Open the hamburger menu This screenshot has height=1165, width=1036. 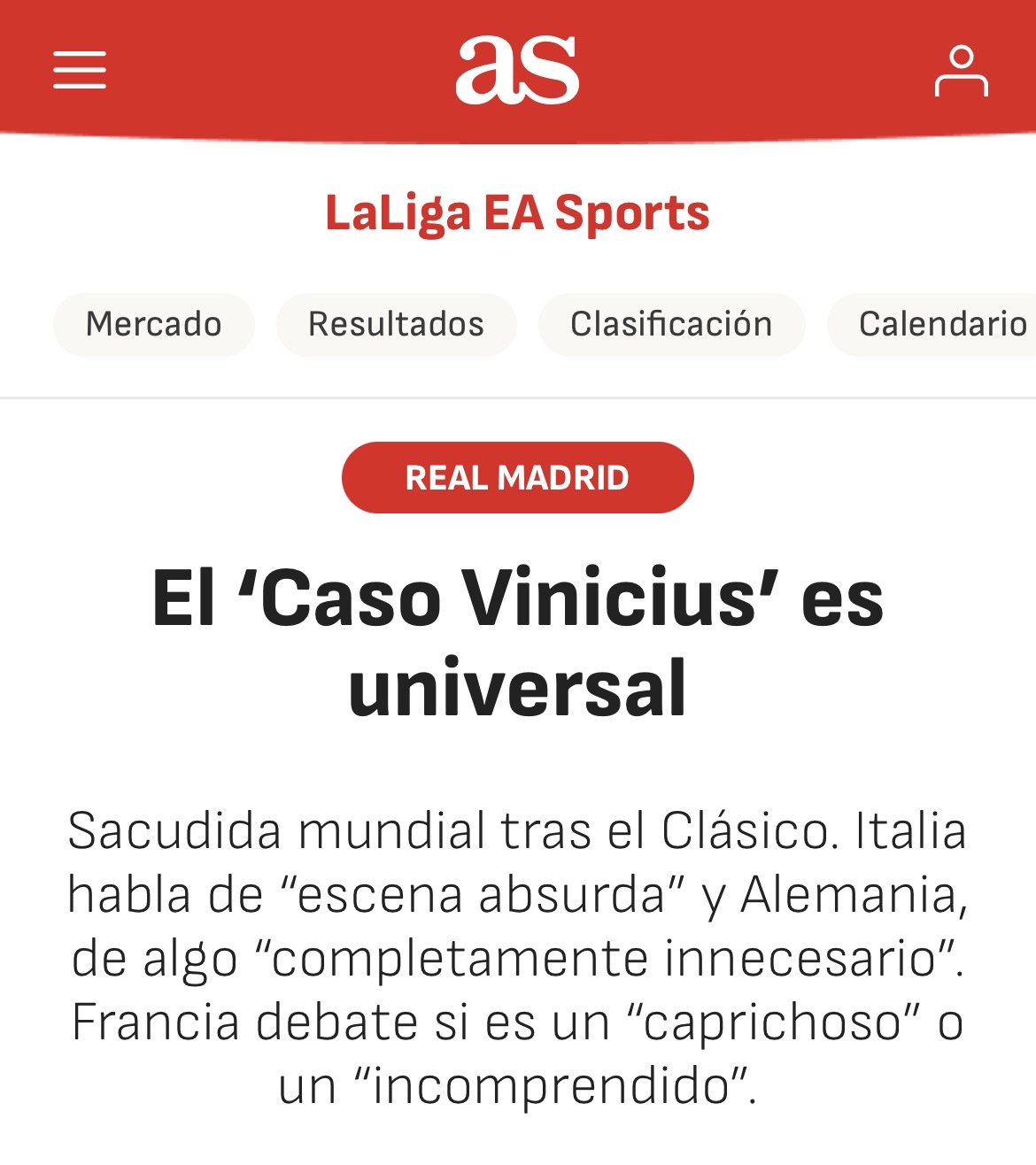coord(80,70)
